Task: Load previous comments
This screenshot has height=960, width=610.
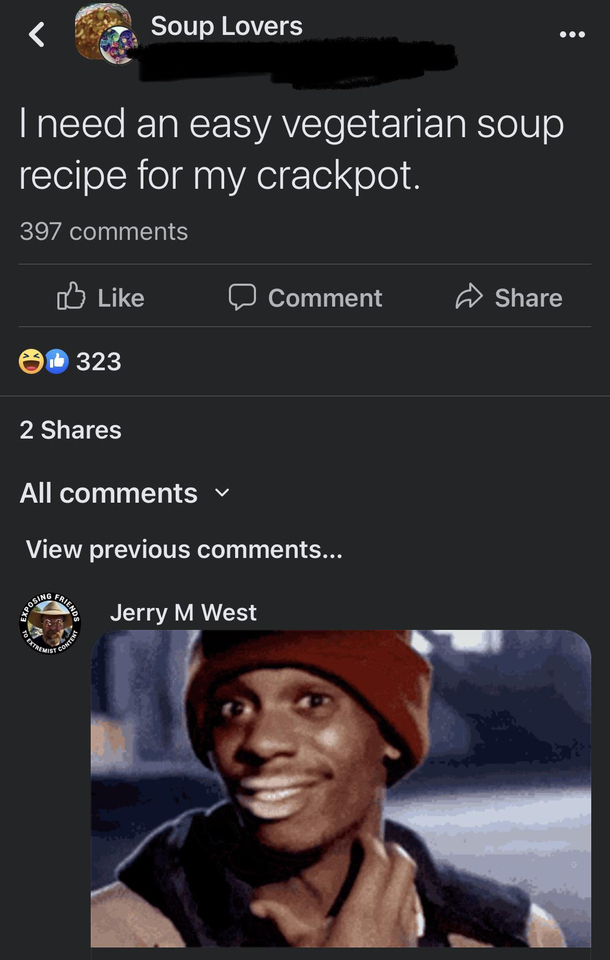Action: pyautogui.click(x=183, y=549)
